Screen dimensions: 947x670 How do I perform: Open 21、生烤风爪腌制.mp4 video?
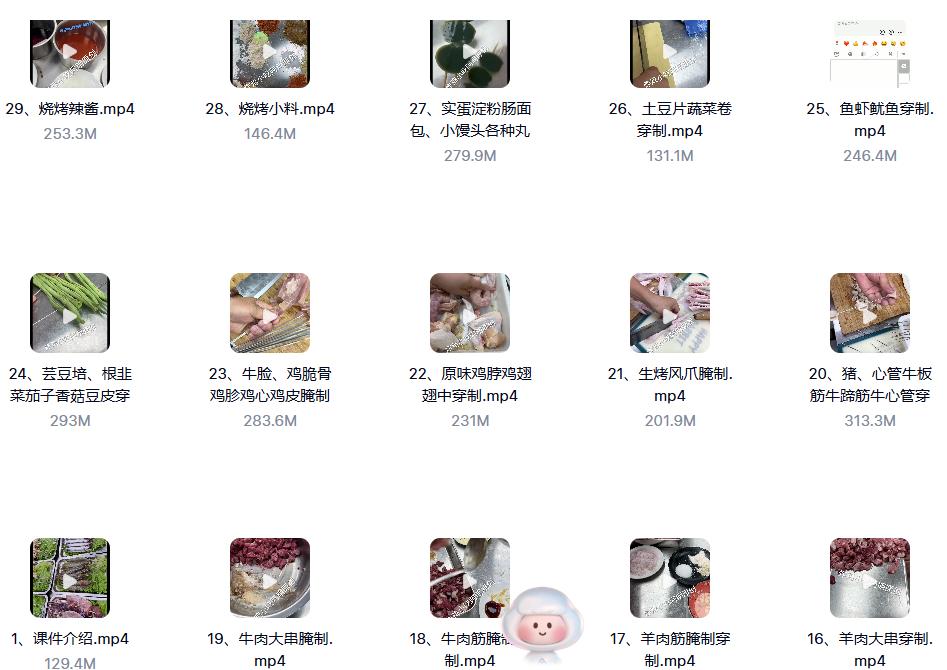coord(670,314)
